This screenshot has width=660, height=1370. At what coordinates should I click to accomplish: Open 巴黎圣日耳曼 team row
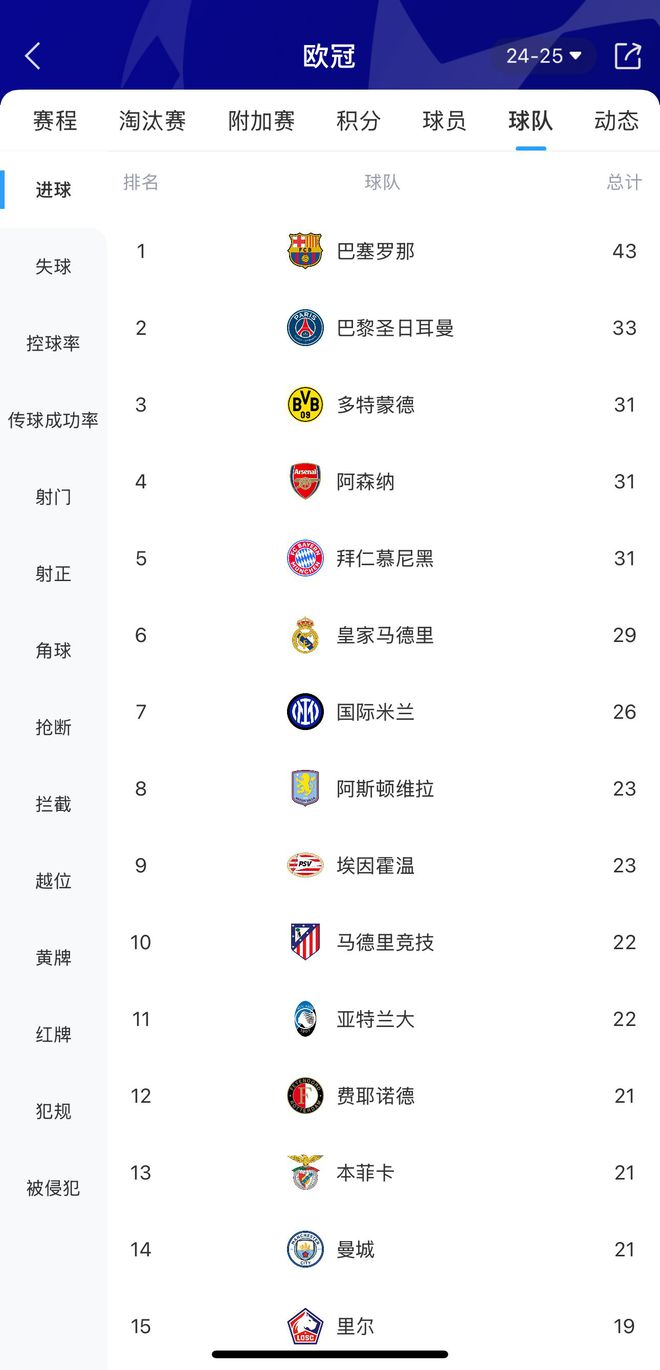point(394,328)
